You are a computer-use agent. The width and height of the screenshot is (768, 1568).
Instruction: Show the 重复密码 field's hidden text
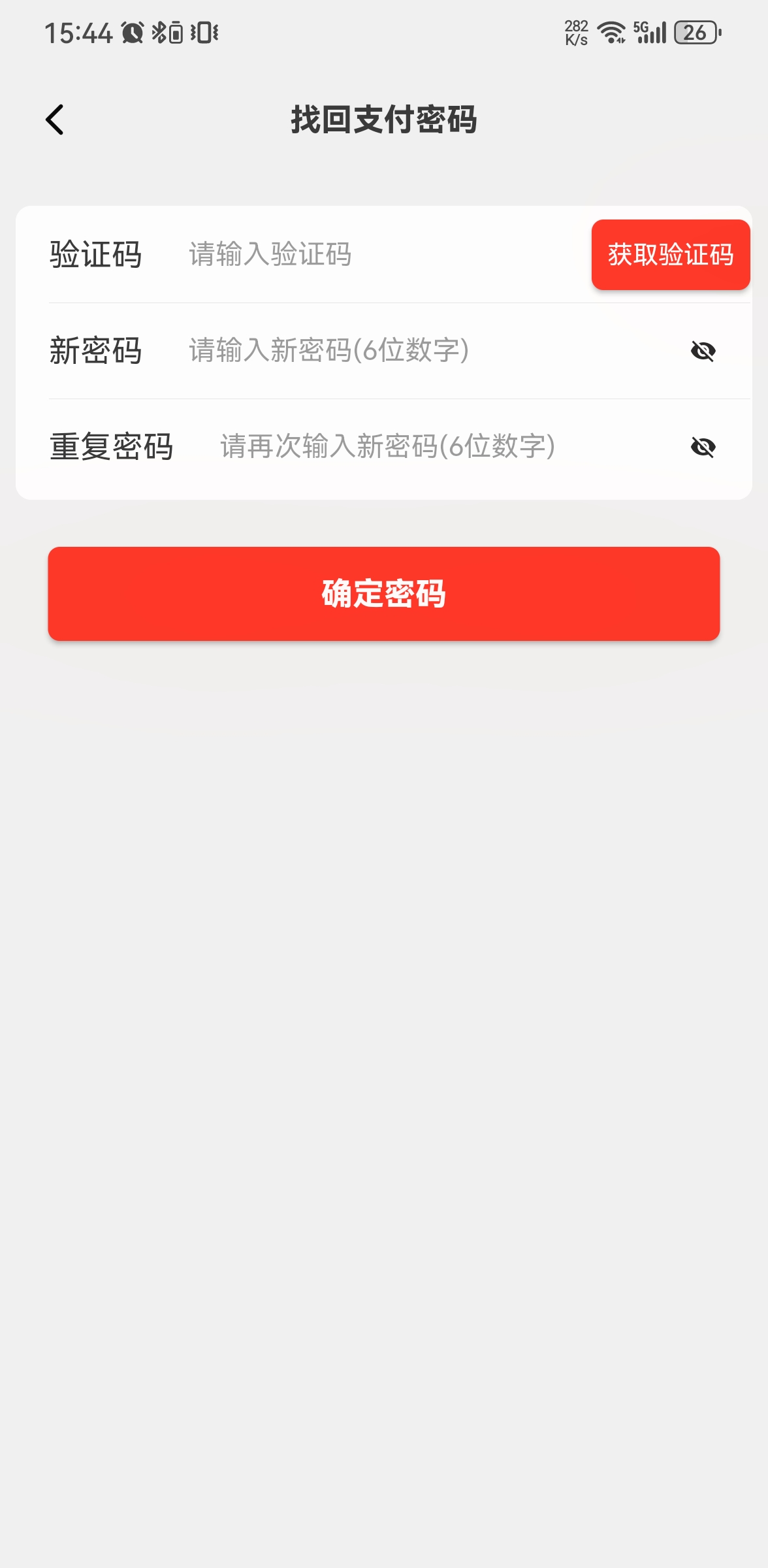(703, 447)
